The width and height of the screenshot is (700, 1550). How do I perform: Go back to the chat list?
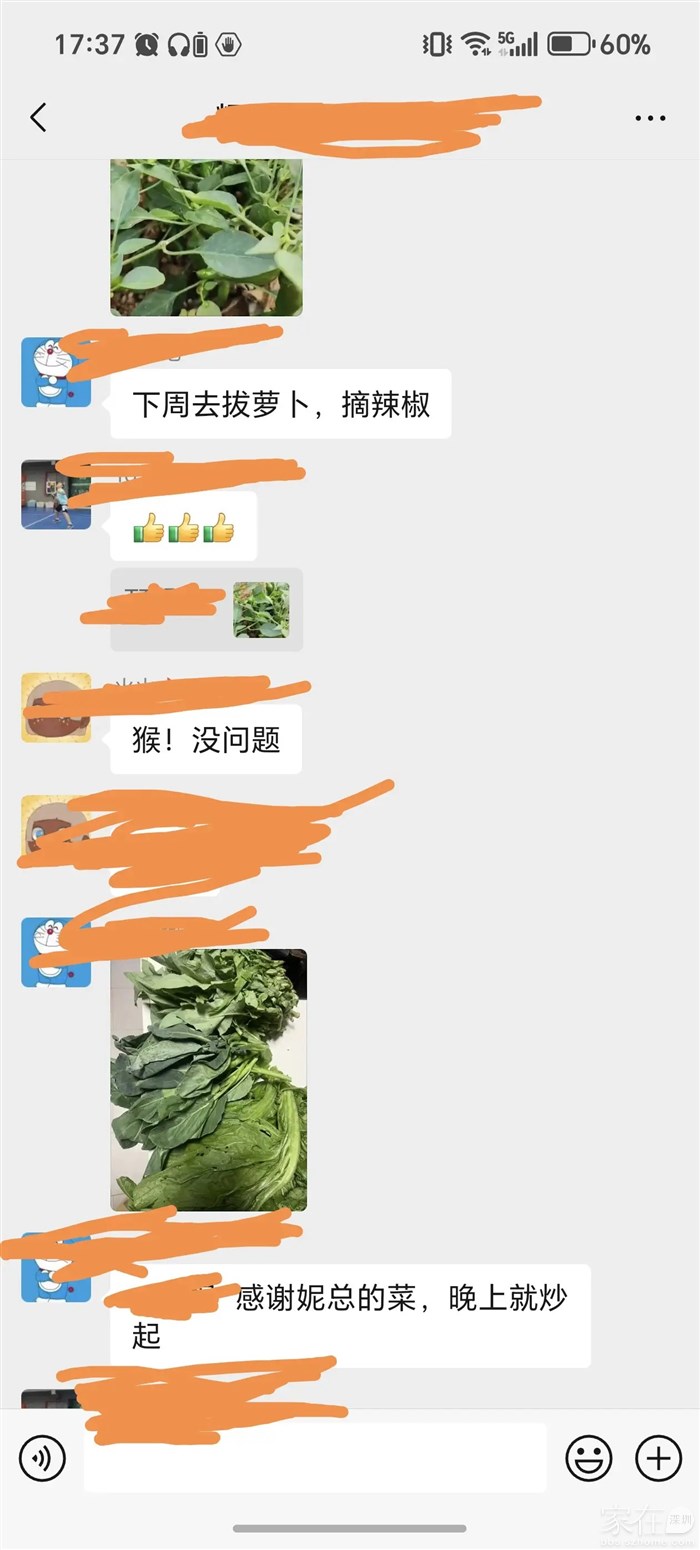click(38, 118)
